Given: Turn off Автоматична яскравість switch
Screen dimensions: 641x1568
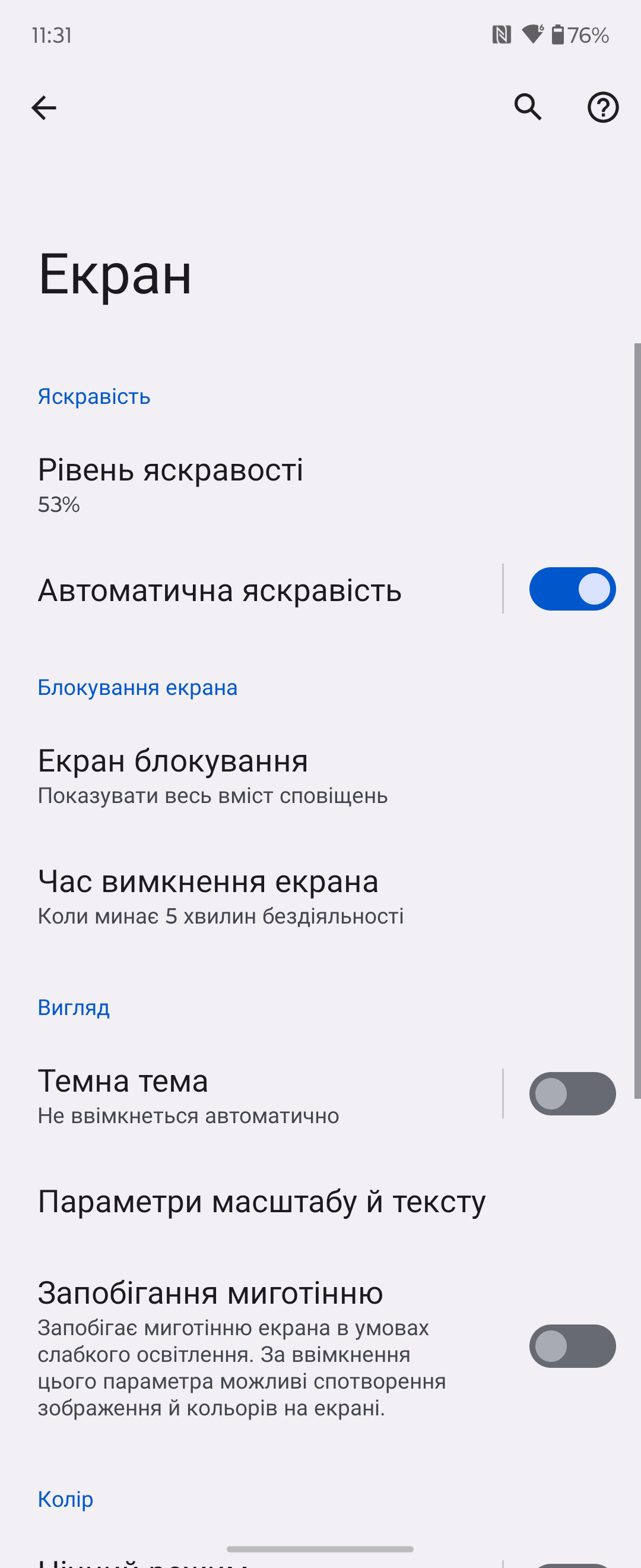Looking at the screenshot, I should coord(572,589).
